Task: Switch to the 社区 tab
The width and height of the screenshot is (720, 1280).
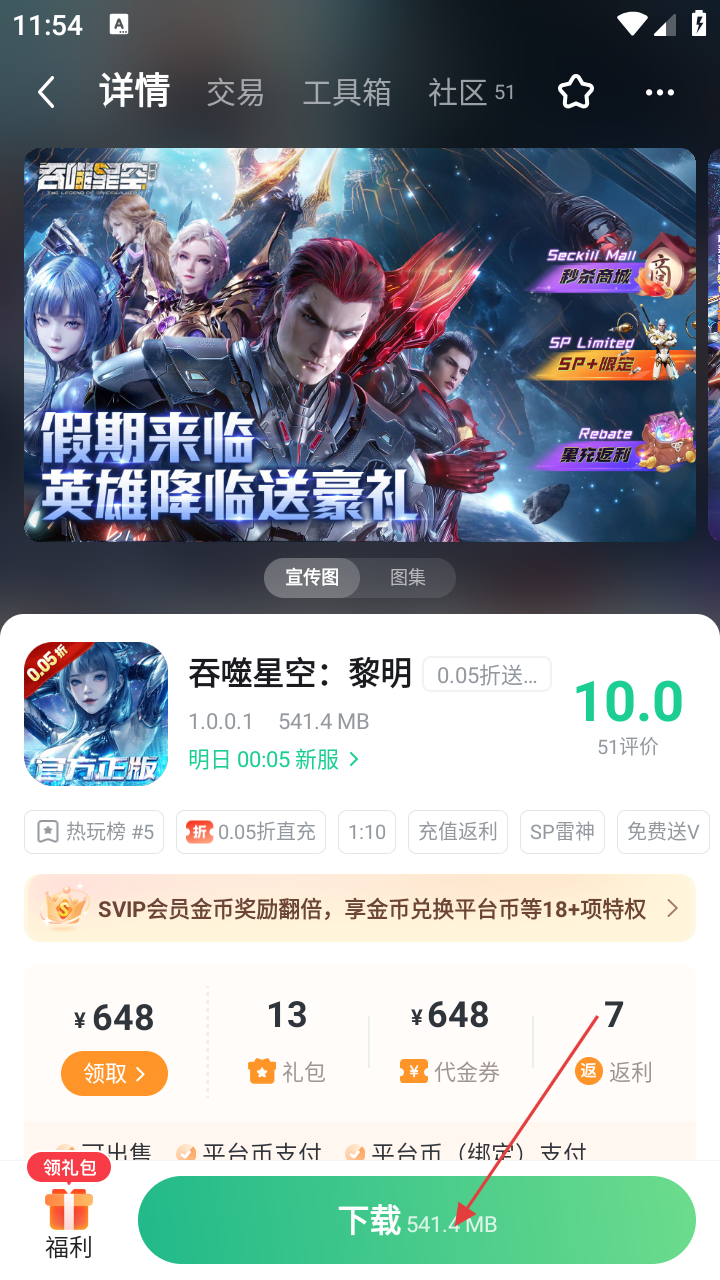Action: [458, 93]
